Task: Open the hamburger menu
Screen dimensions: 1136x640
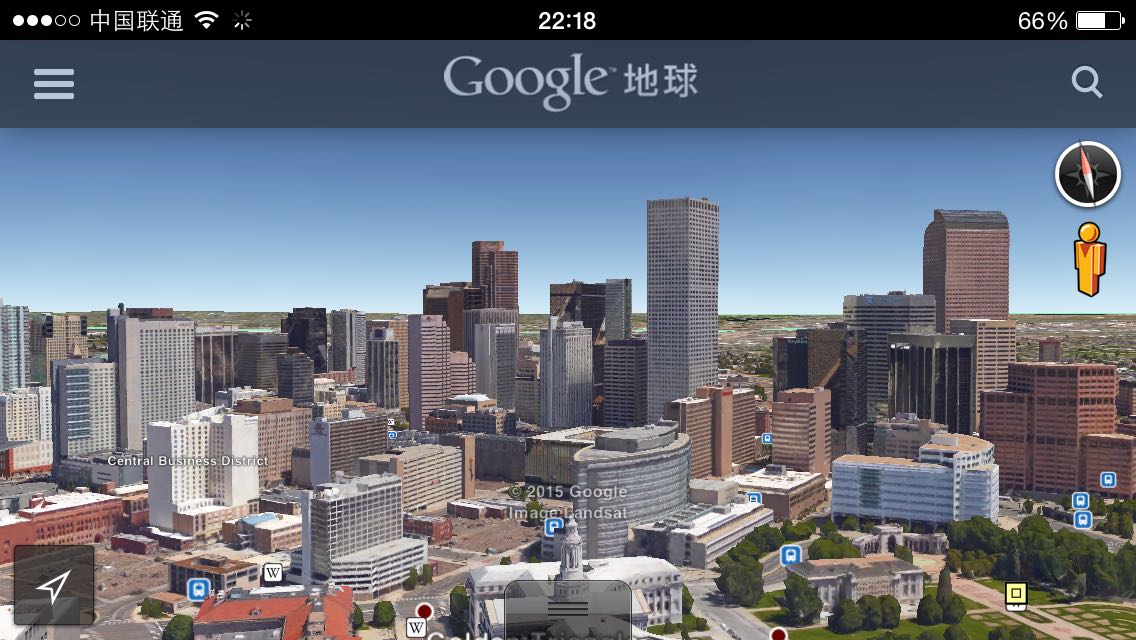Action: click(54, 83)
